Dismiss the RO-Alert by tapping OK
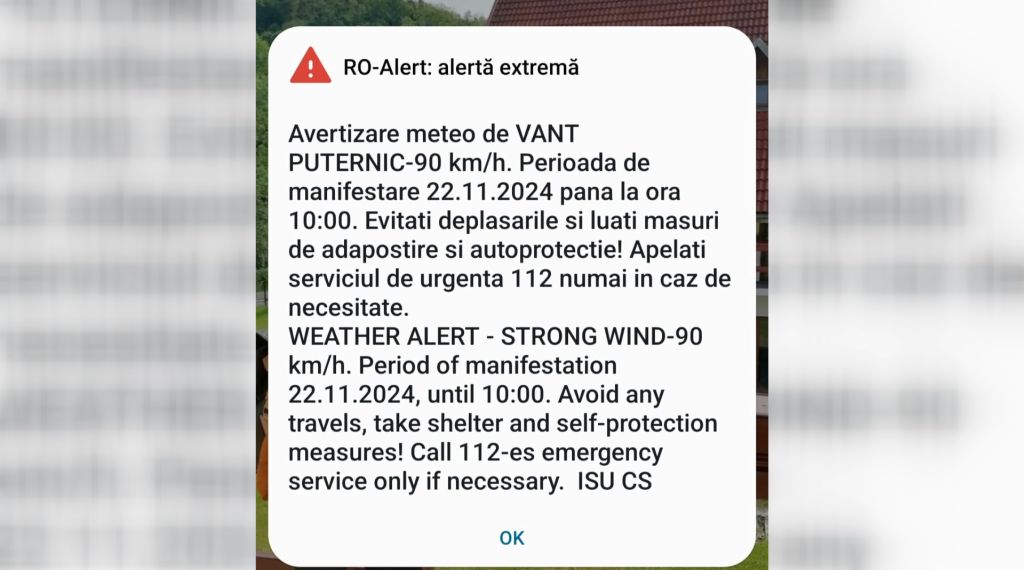1024x570 pixels. click(x=511, y=538)
